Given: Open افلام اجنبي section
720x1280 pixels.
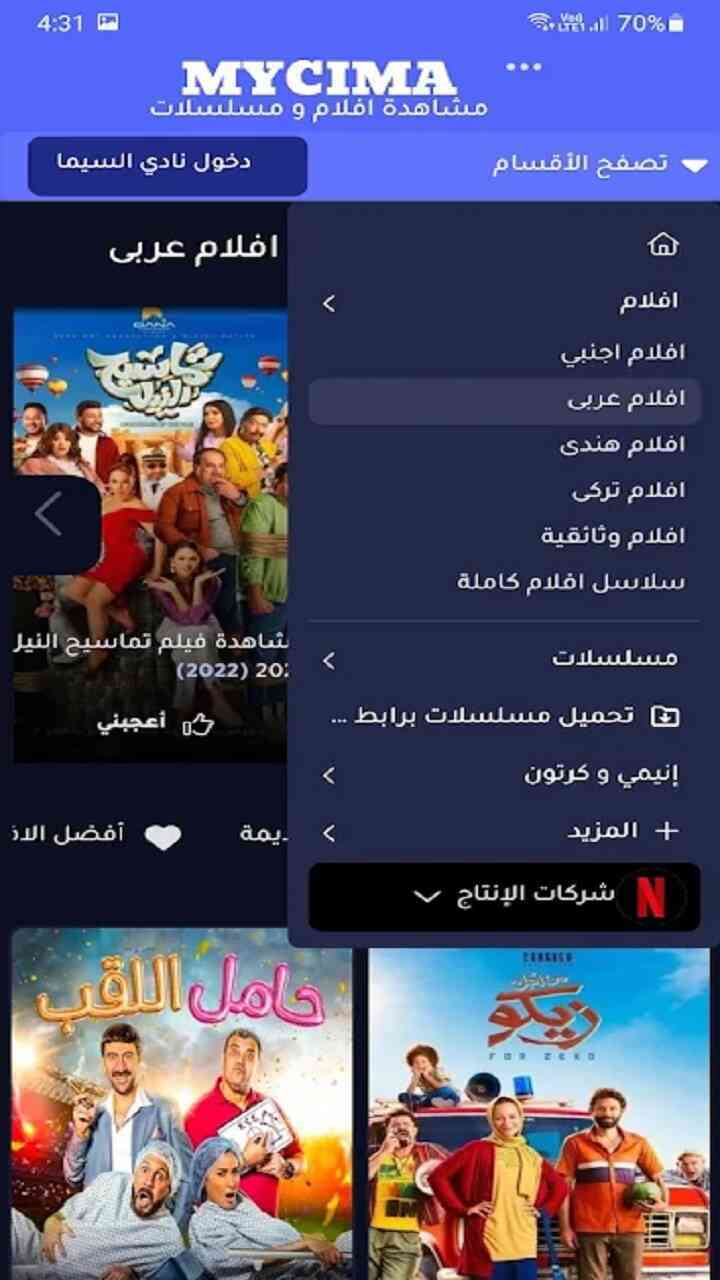Looking at the screenshot, I should (x=622, y=352).
